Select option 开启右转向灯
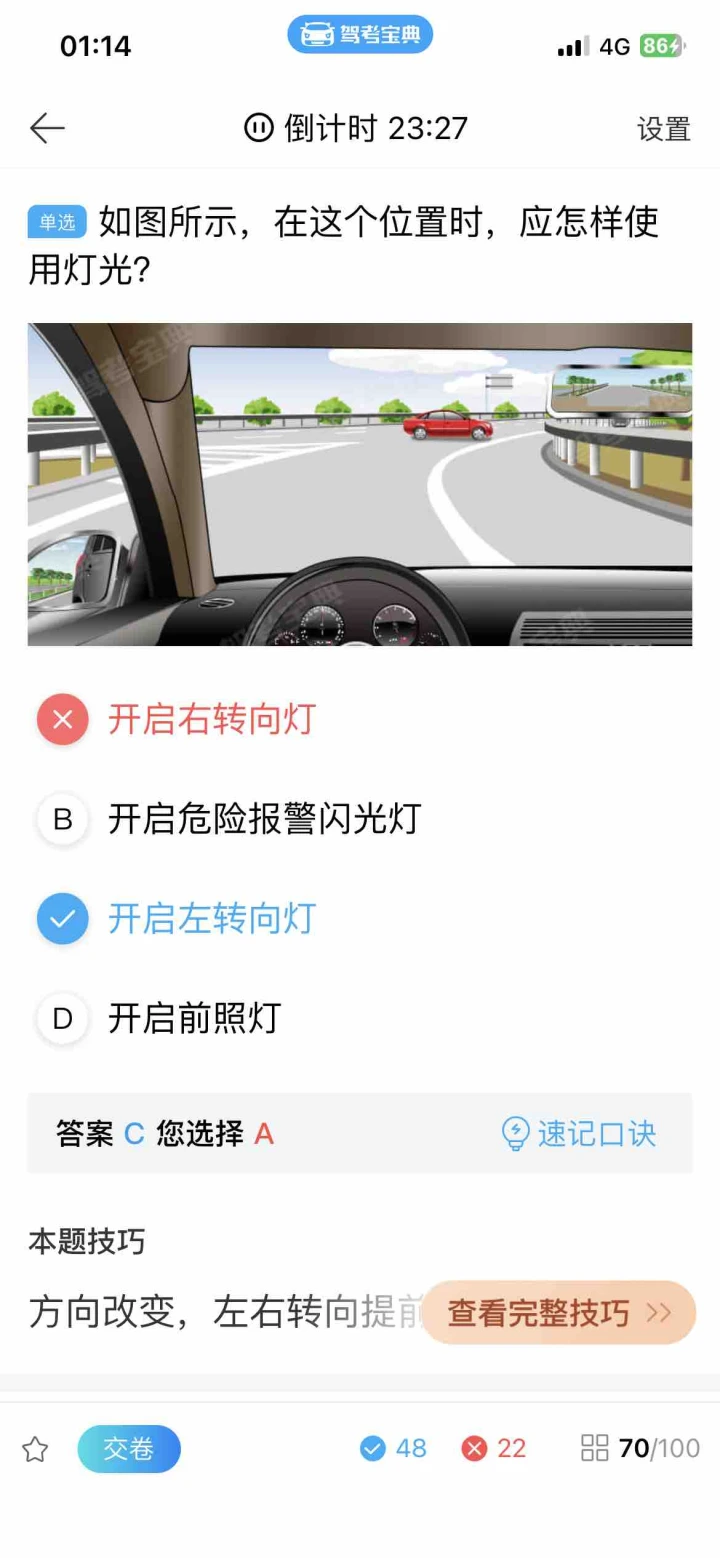The width and height of the screenshot is (720, 1558). (x=211, y=719)
